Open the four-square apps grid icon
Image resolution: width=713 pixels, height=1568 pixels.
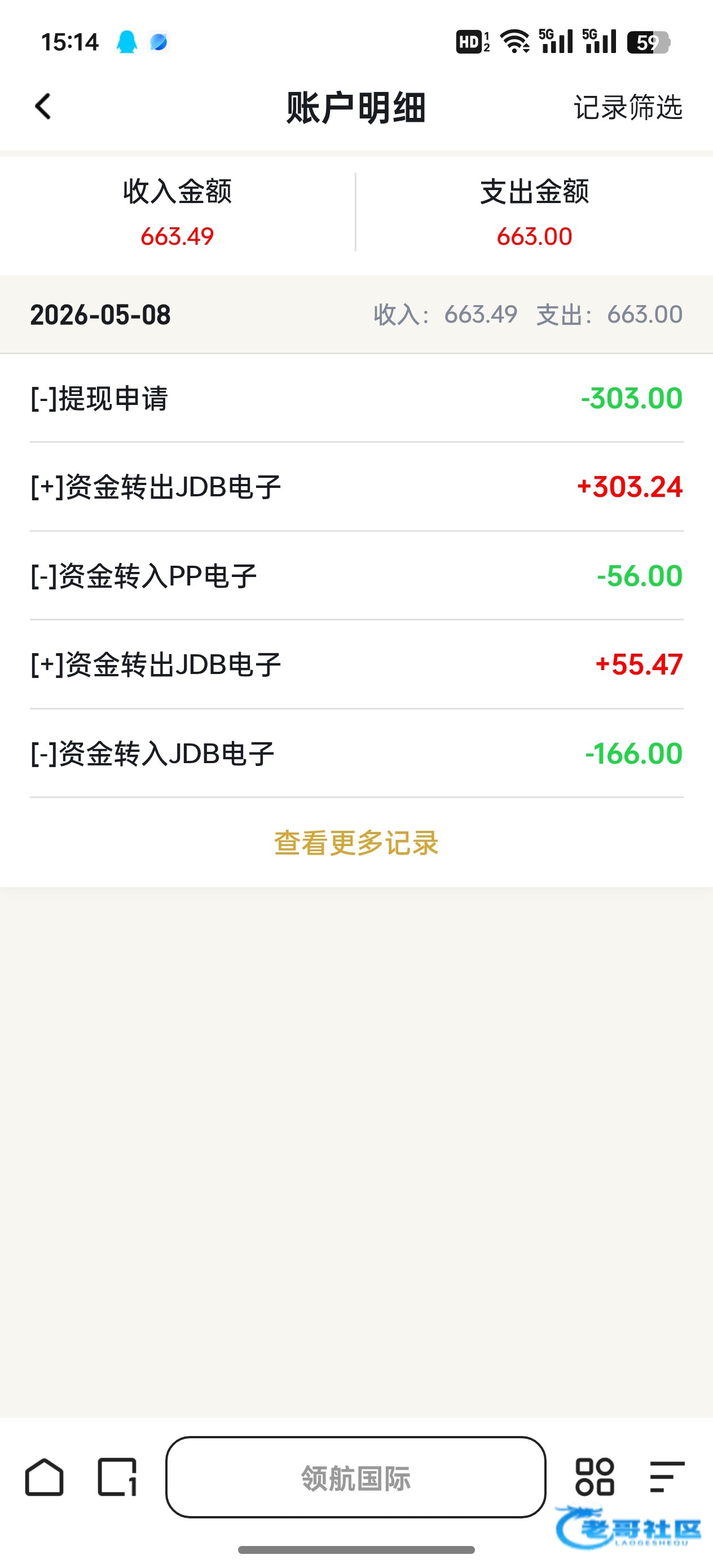coord(595,1477)
